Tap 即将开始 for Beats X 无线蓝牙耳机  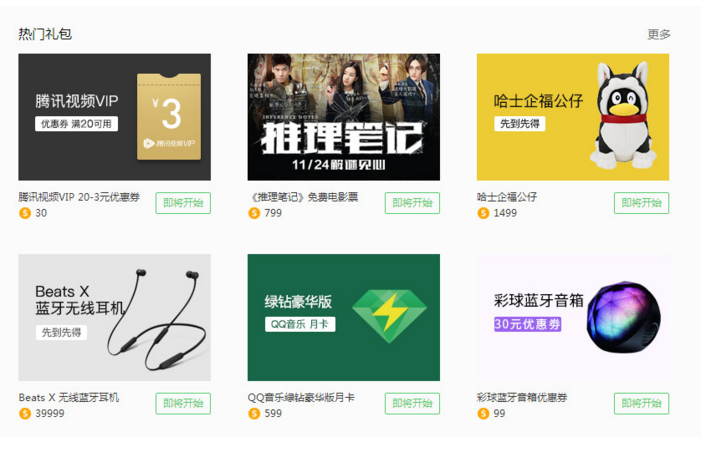[183, 403]
